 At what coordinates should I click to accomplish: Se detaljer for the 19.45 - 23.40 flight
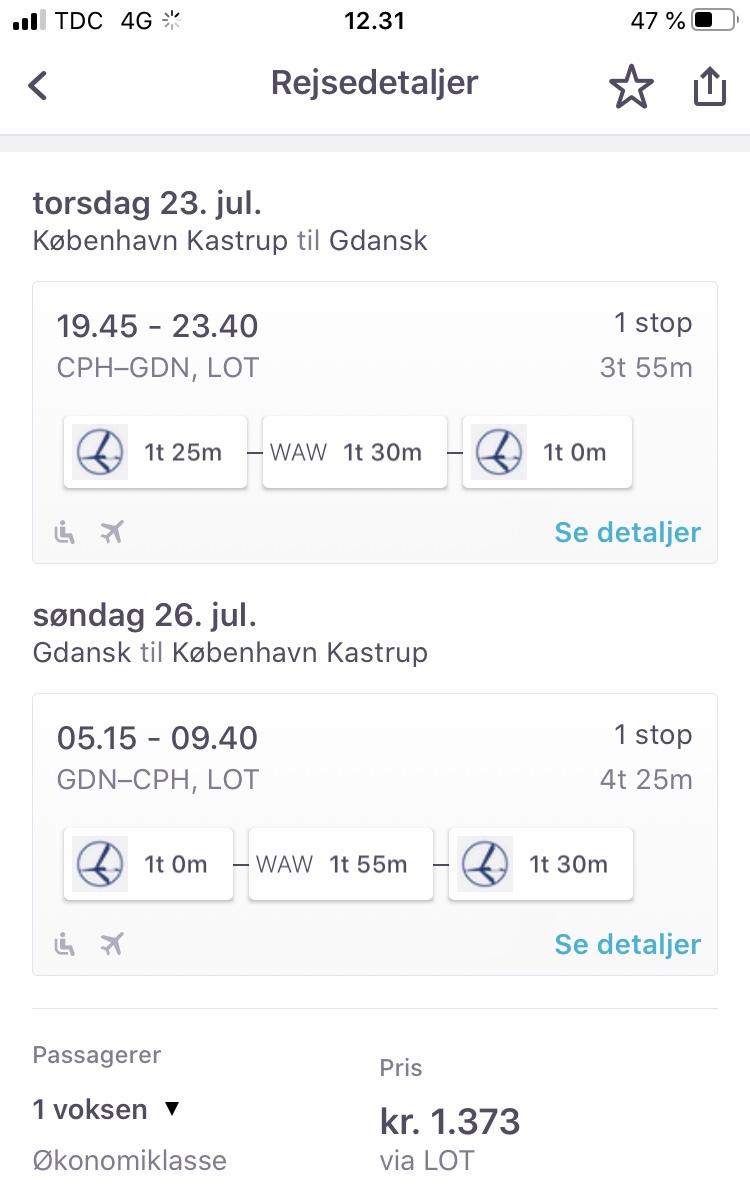pos(627,532)
